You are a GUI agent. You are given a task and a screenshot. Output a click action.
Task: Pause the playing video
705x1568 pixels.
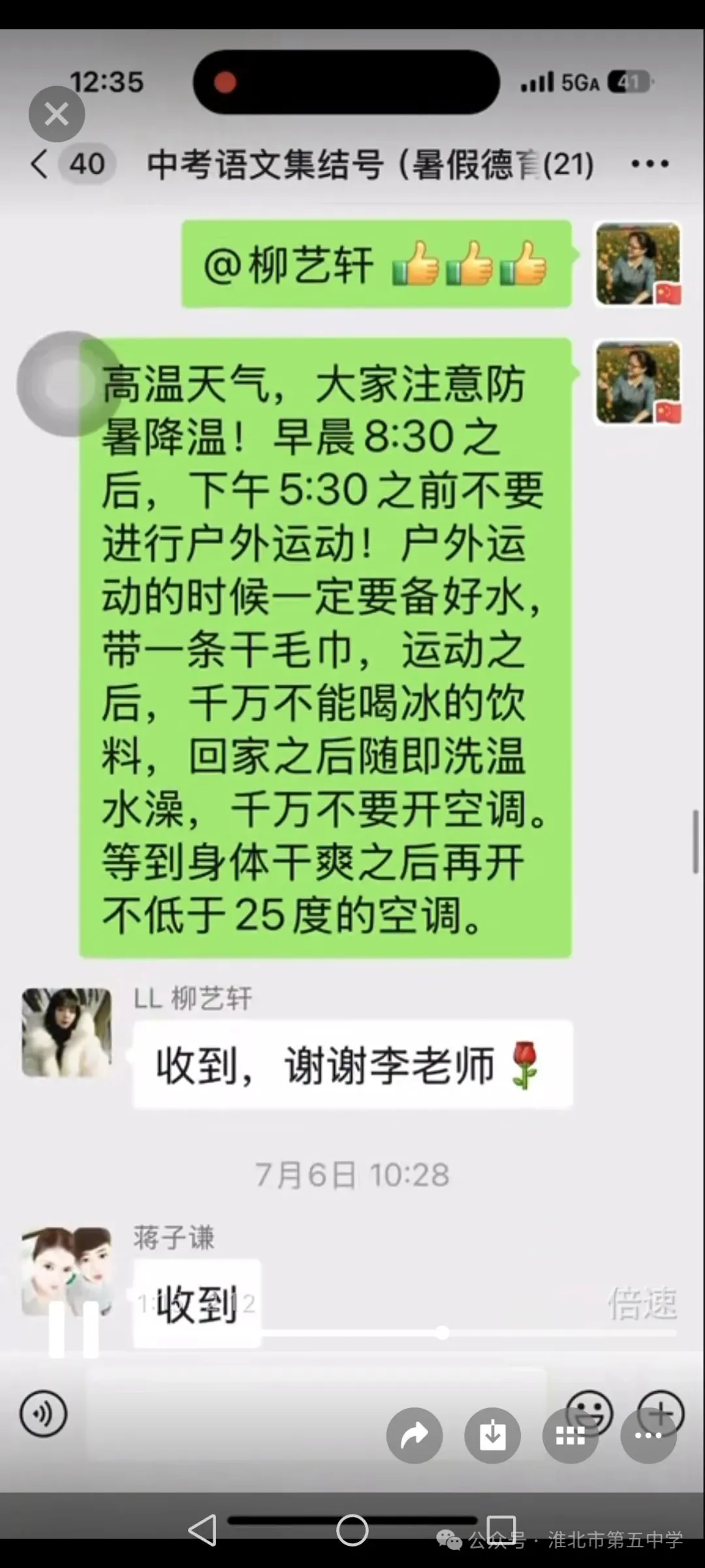tap(74, 1329)
